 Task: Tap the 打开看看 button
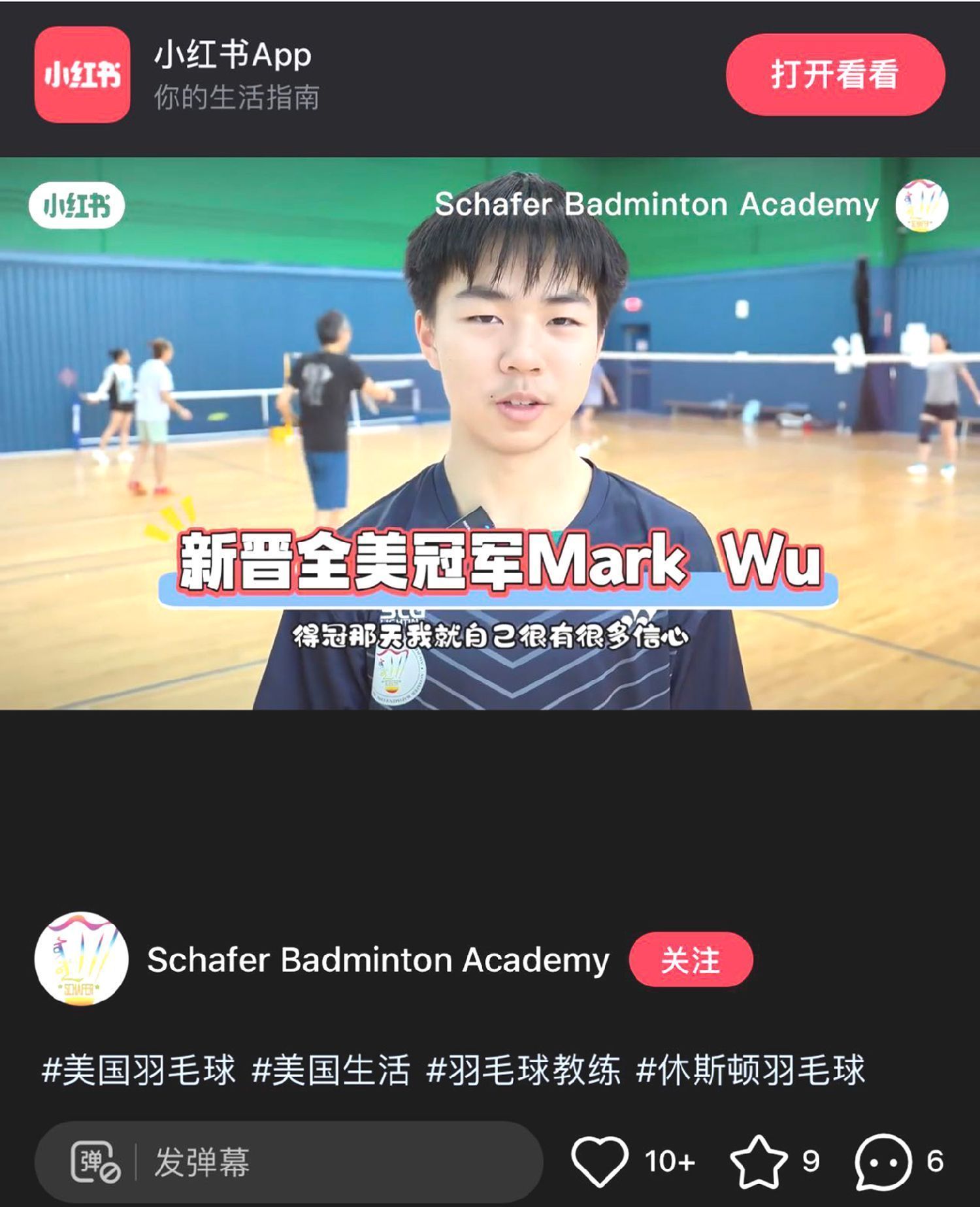coord(835,74)
